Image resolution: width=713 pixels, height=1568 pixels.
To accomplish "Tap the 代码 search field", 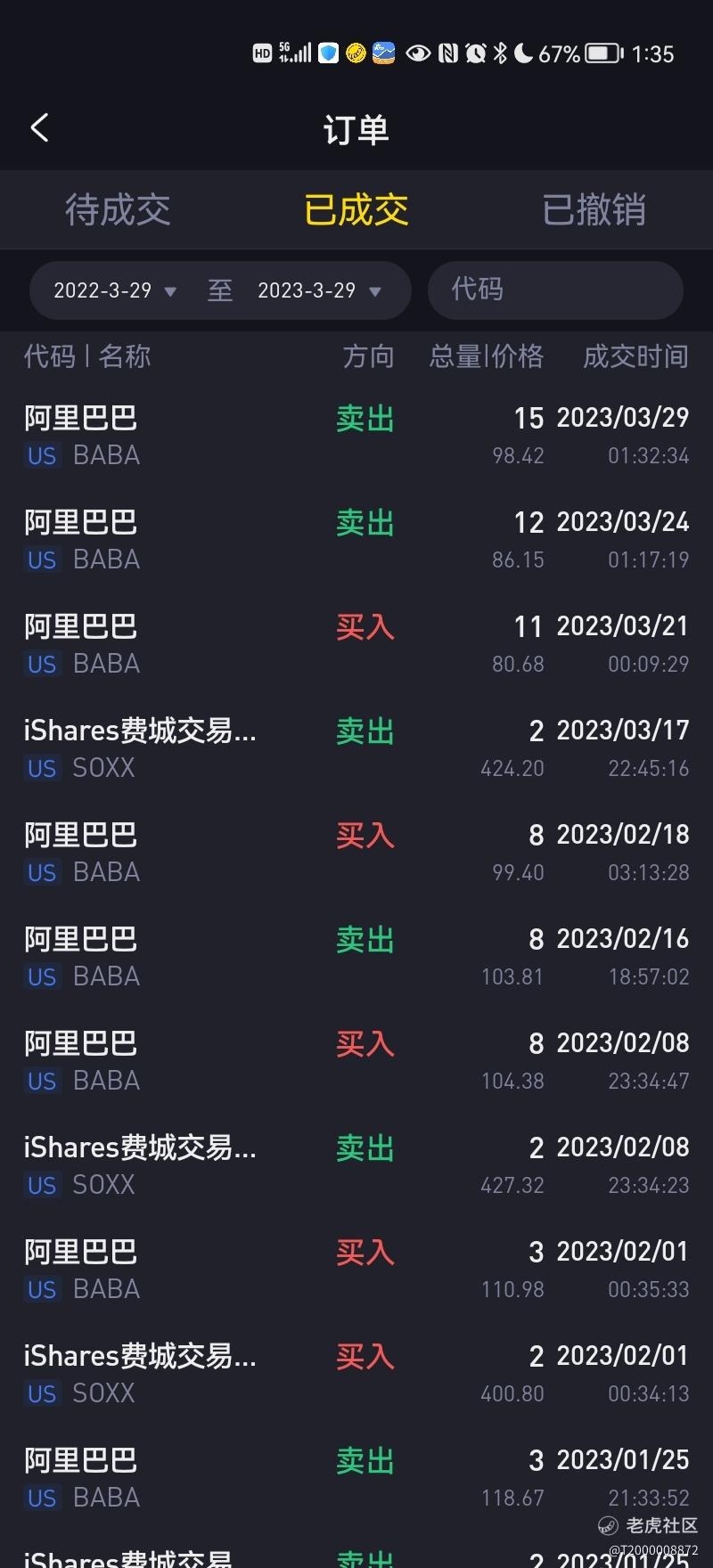I will [555, 290].
